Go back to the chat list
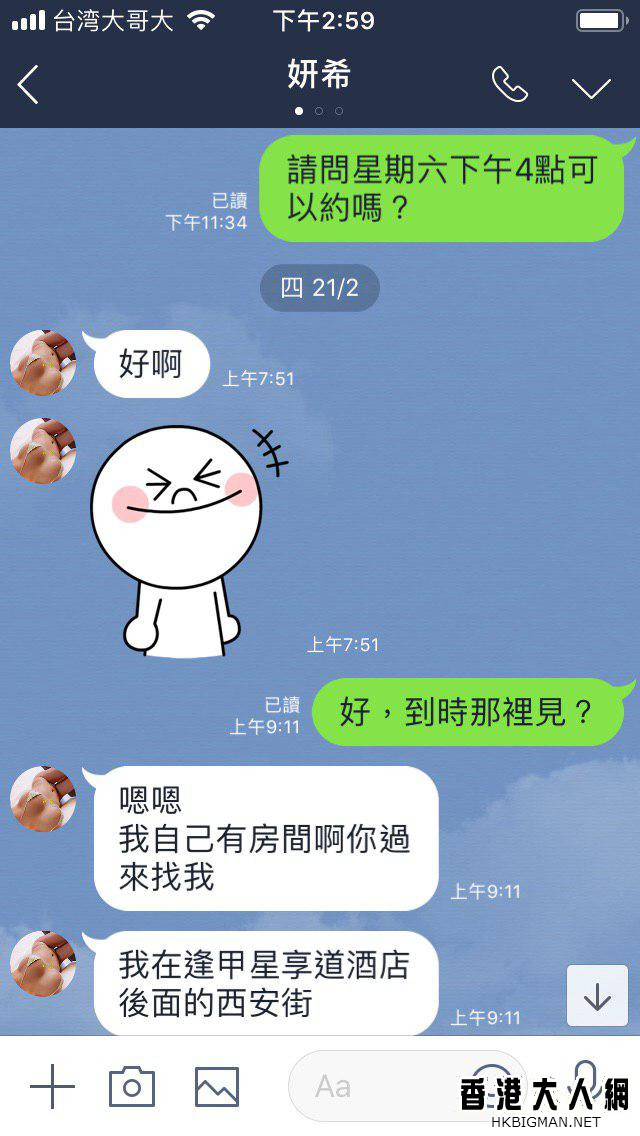The width and height of the screenshot is (640, 1136). point(28,87)
